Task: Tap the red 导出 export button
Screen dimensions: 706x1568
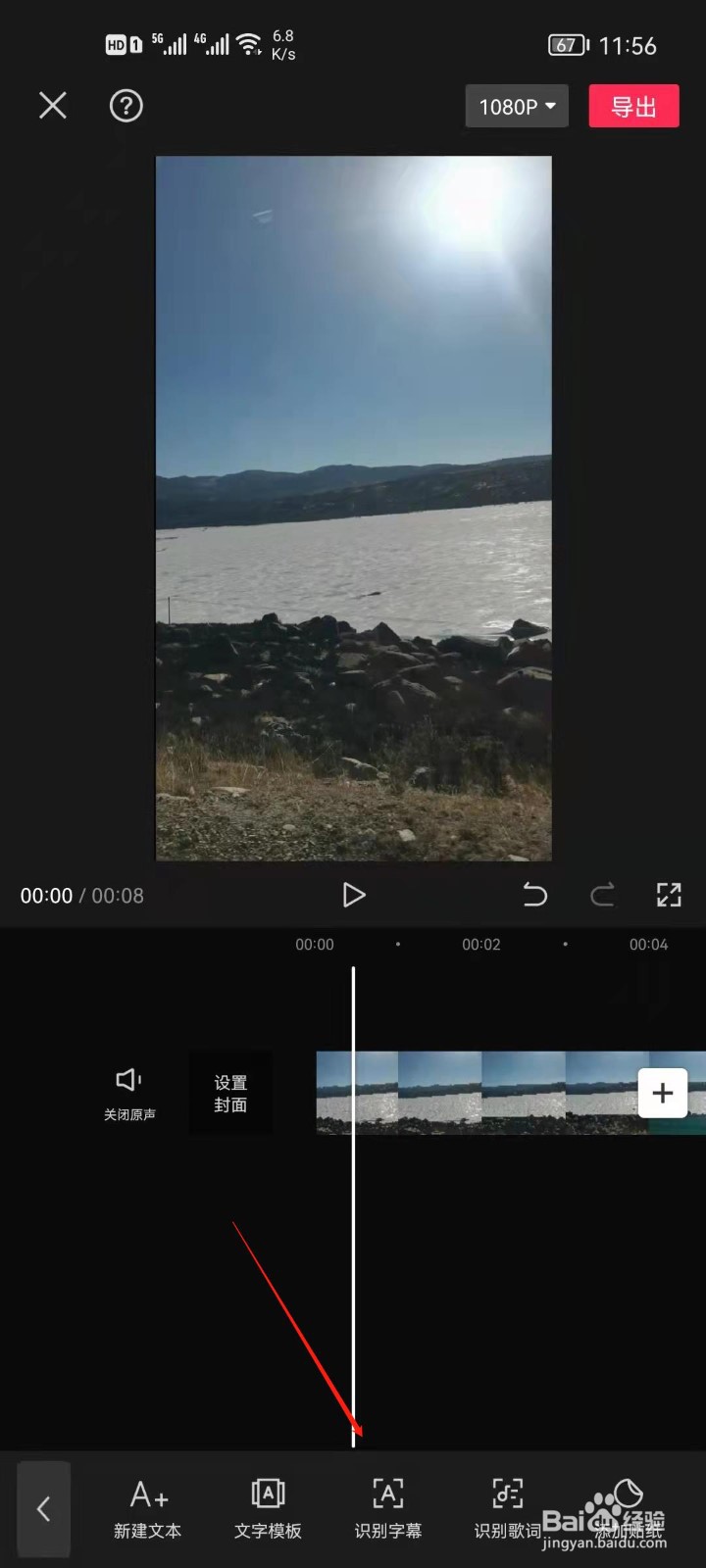Action: pyautogui.click(x=633, y=106)
